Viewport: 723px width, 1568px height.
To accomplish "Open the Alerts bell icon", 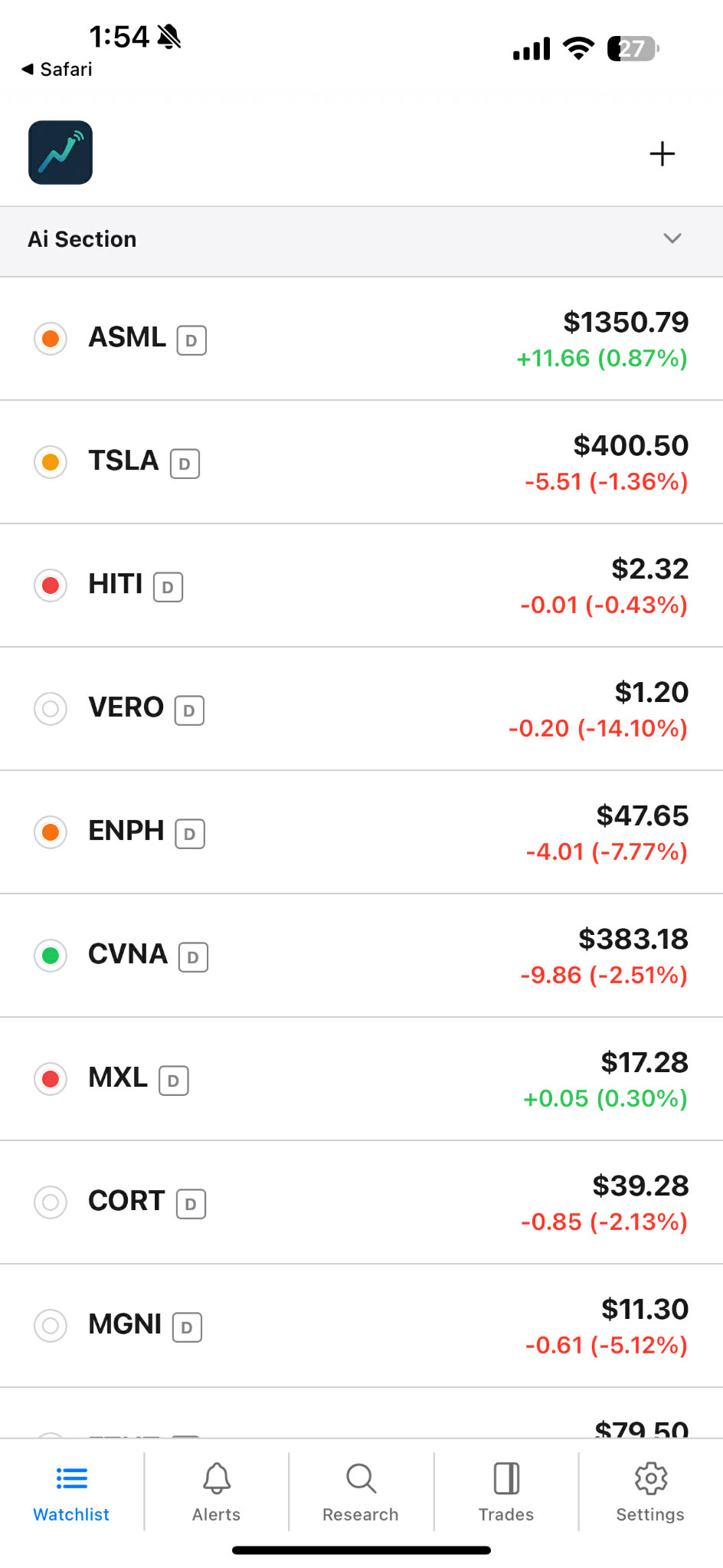I will click(216, 1478).
